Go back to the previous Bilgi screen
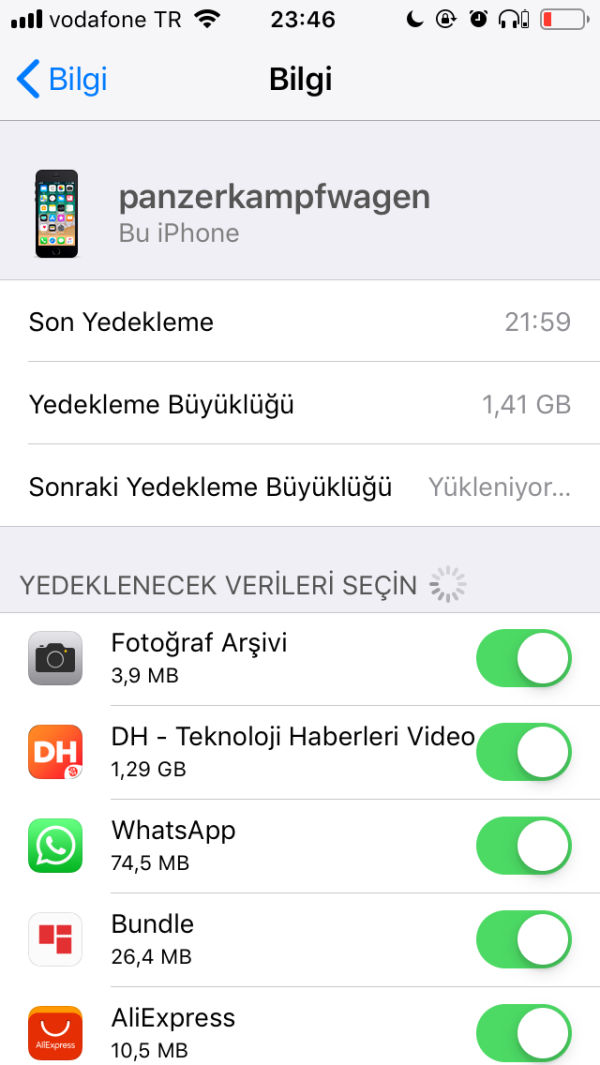The image size is (600, 1065). [x=62, y=79]
